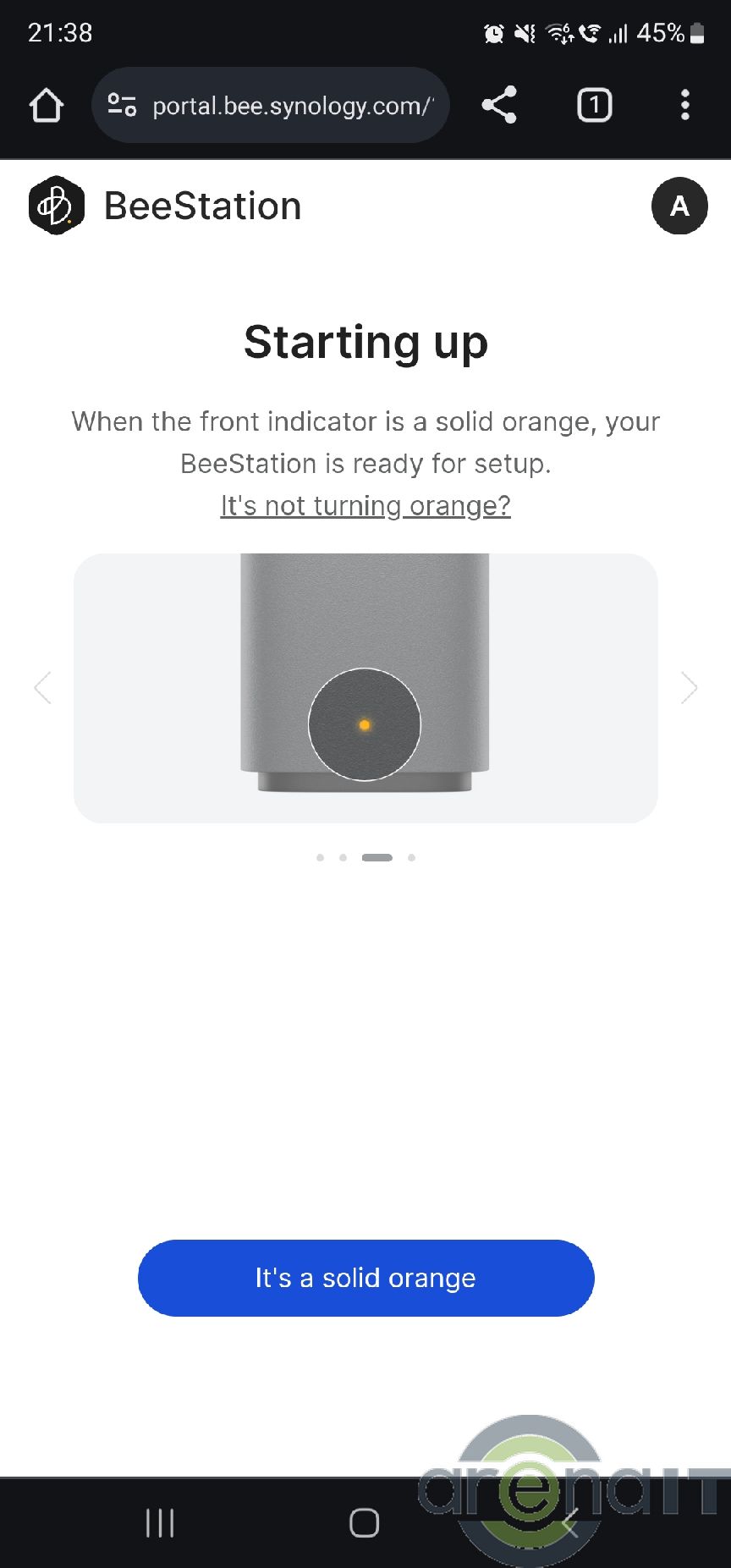Show the next carousel slide
731x1568 pixels.
click(x=689, y=687)
